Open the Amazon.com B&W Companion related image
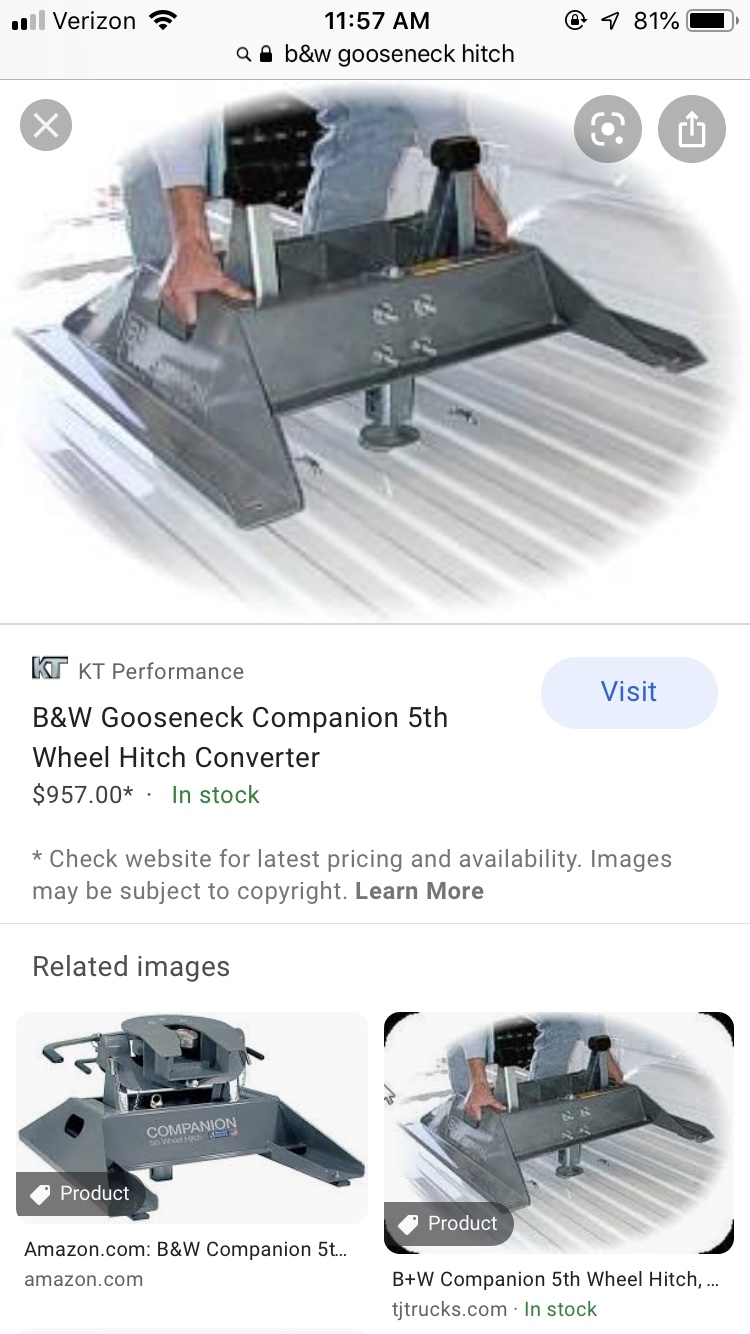750x1334 pixels. (x=191, y=1117)
